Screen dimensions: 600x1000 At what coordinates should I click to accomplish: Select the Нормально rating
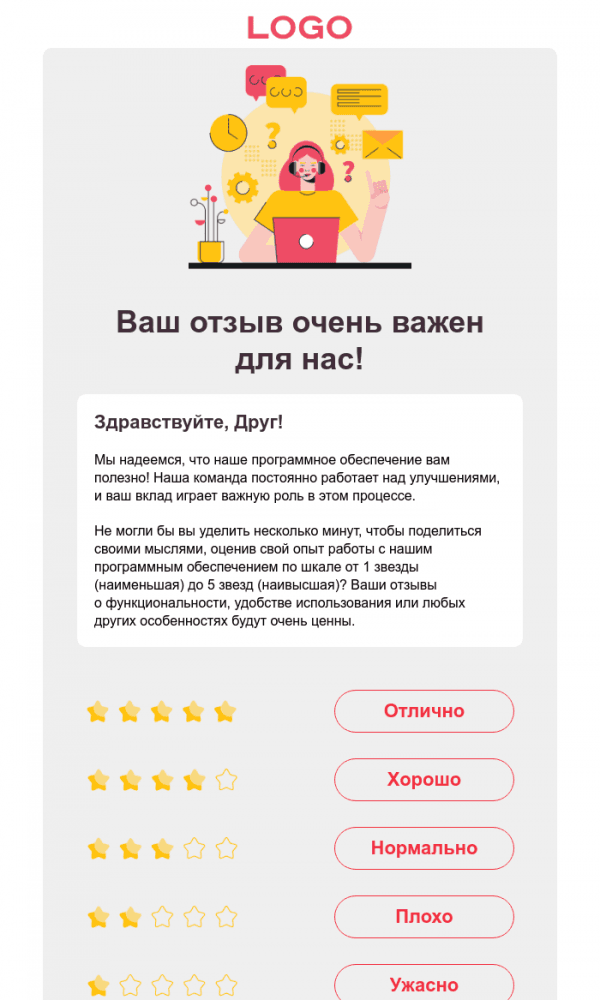423,848
